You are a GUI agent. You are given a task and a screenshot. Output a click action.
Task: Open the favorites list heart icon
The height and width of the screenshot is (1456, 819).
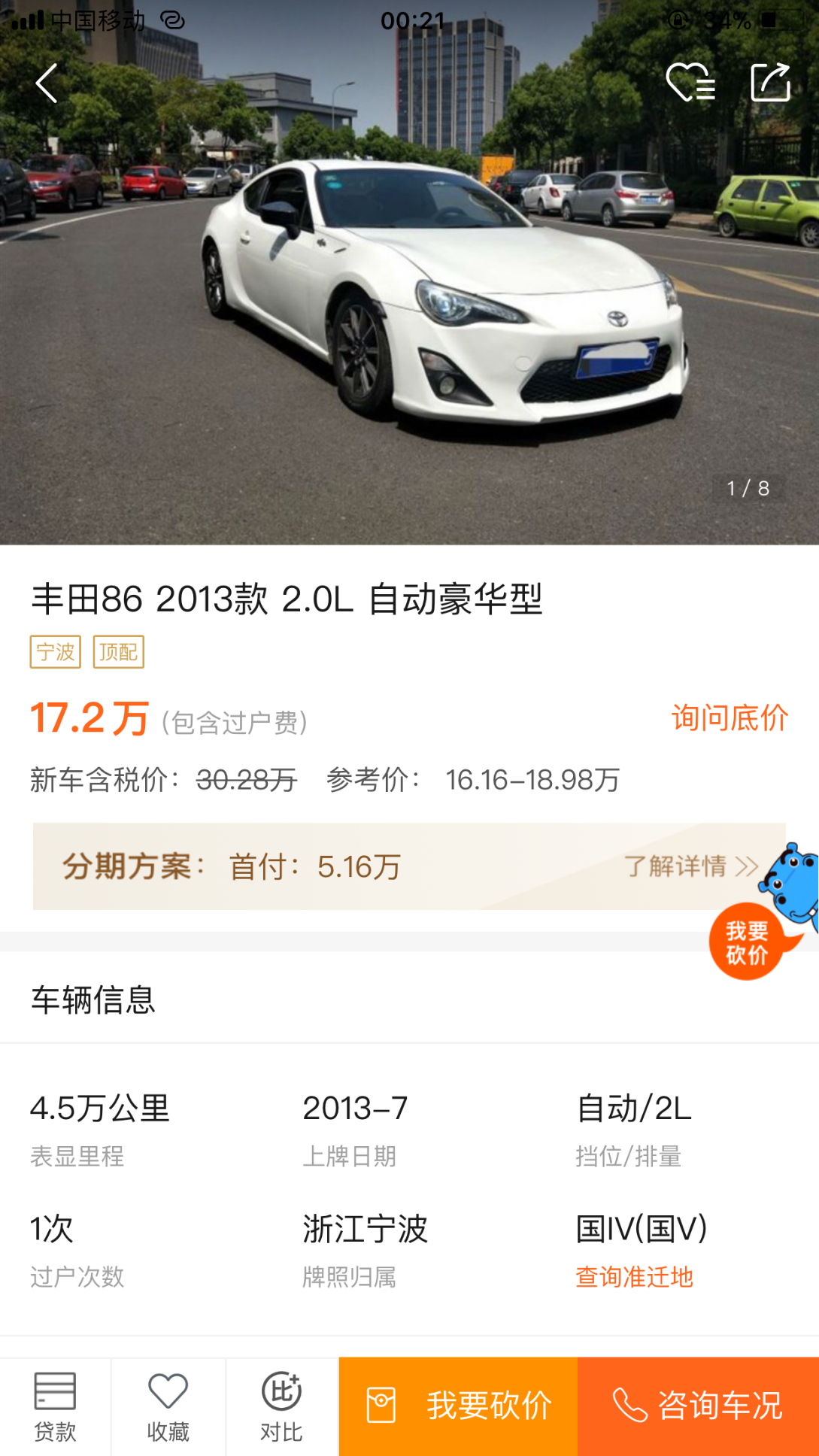tap(690, 82)
